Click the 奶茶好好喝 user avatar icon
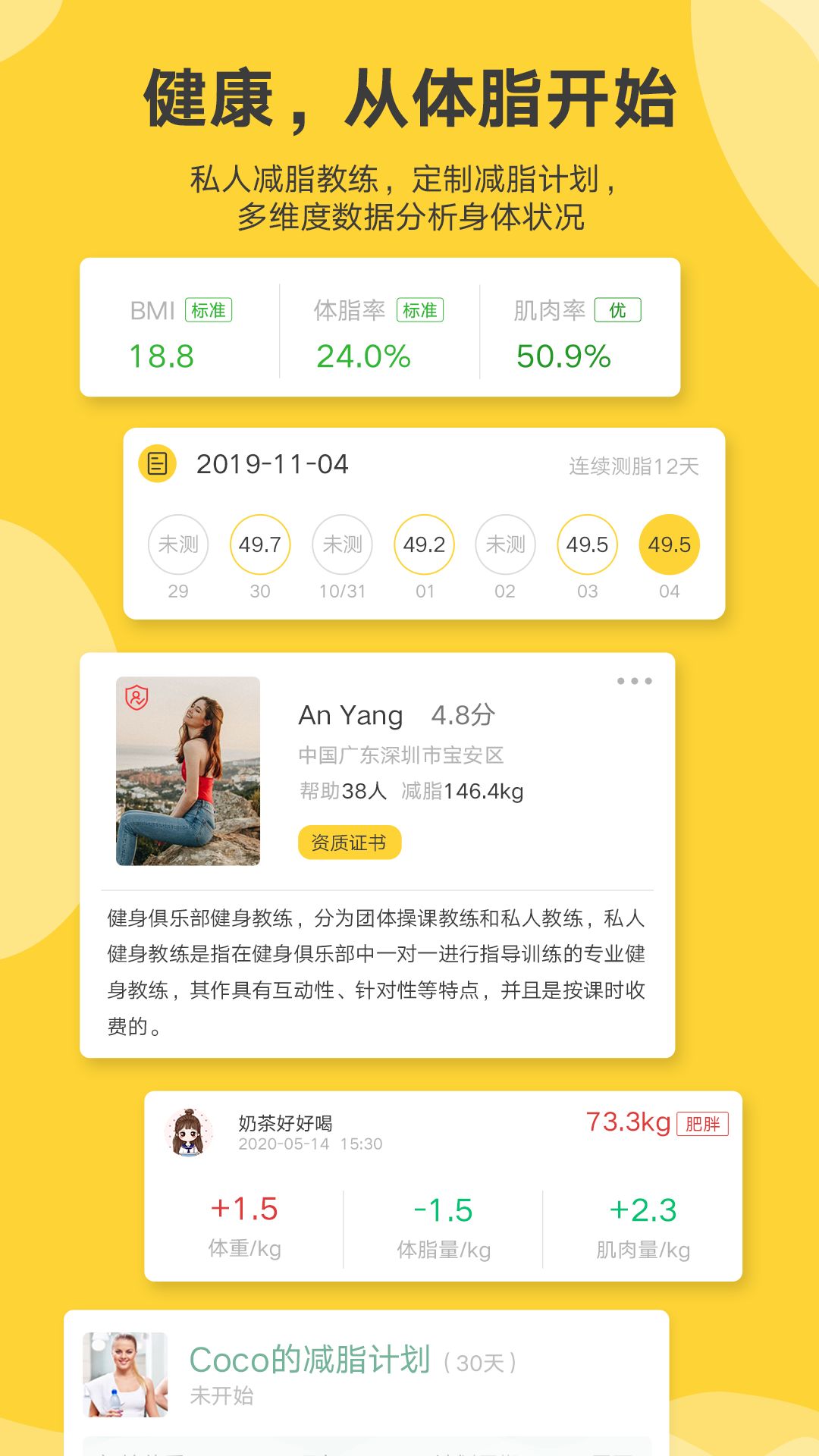819x1456 pixels. (189, 1134)
